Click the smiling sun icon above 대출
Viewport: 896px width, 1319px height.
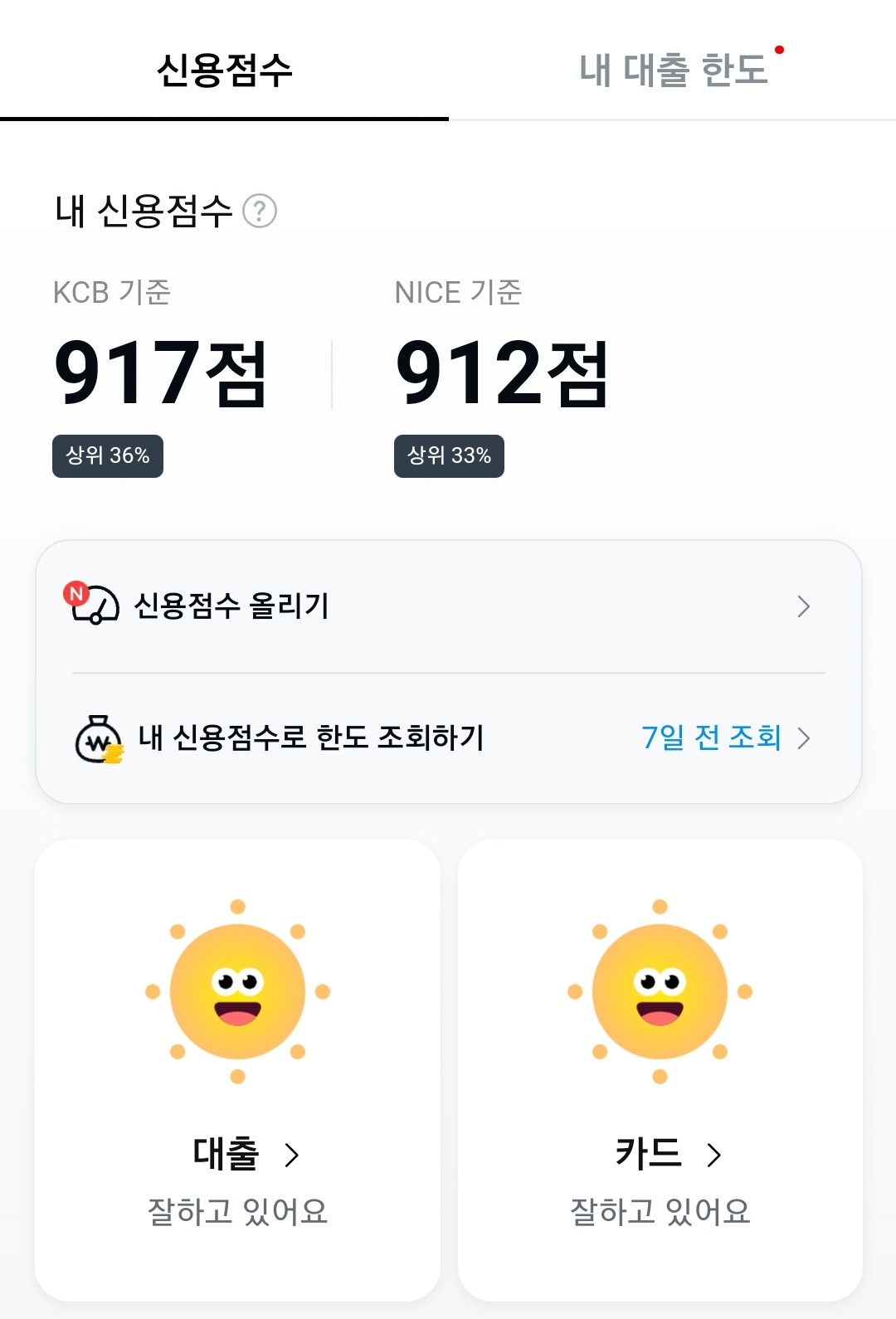[237, 992]
